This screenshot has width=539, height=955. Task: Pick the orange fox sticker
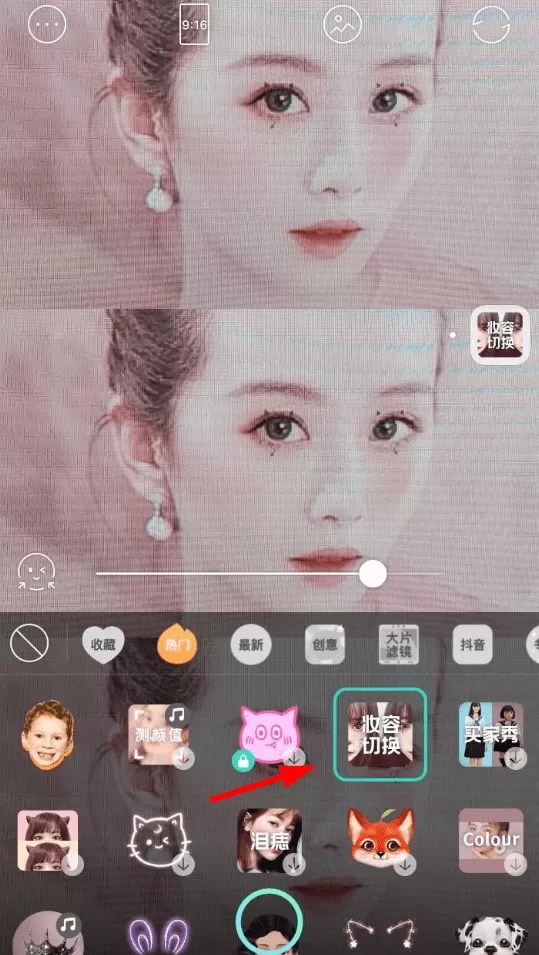click(x=381, y=841)
